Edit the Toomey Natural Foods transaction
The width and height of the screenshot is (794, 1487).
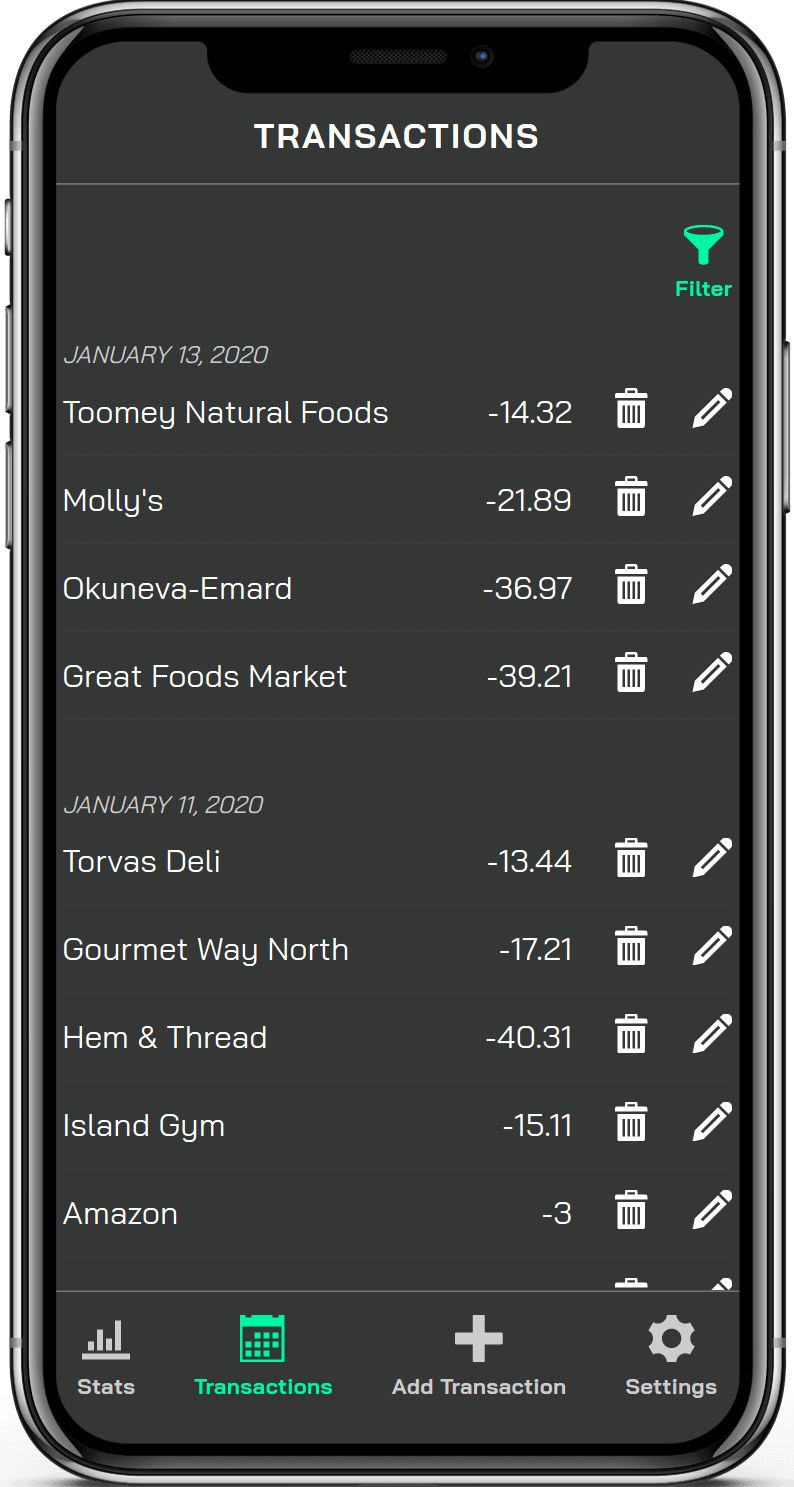(712, 409)
